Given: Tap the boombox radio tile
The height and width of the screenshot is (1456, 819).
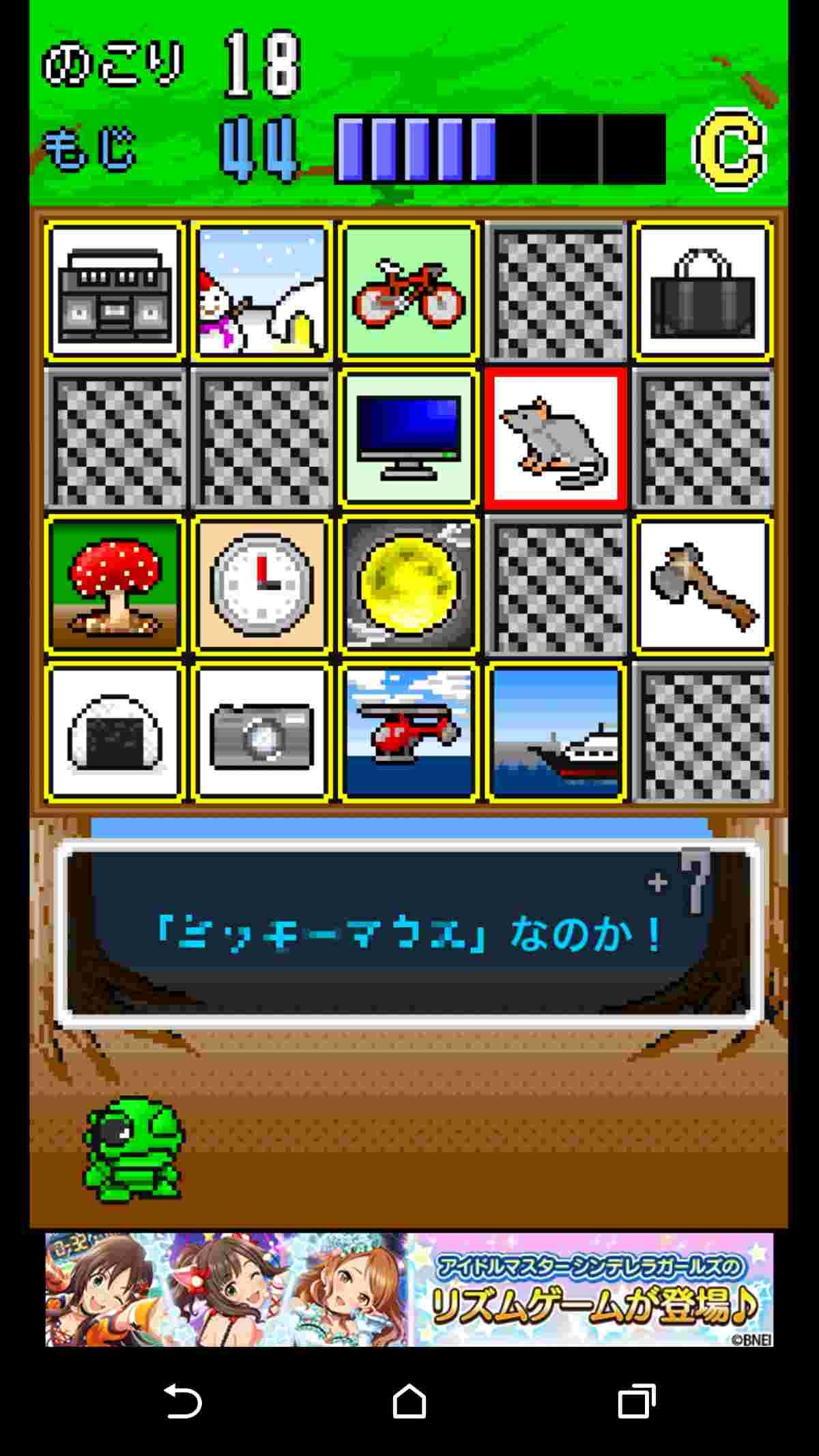Looking at the screenshot, I should tap(115, 291).
